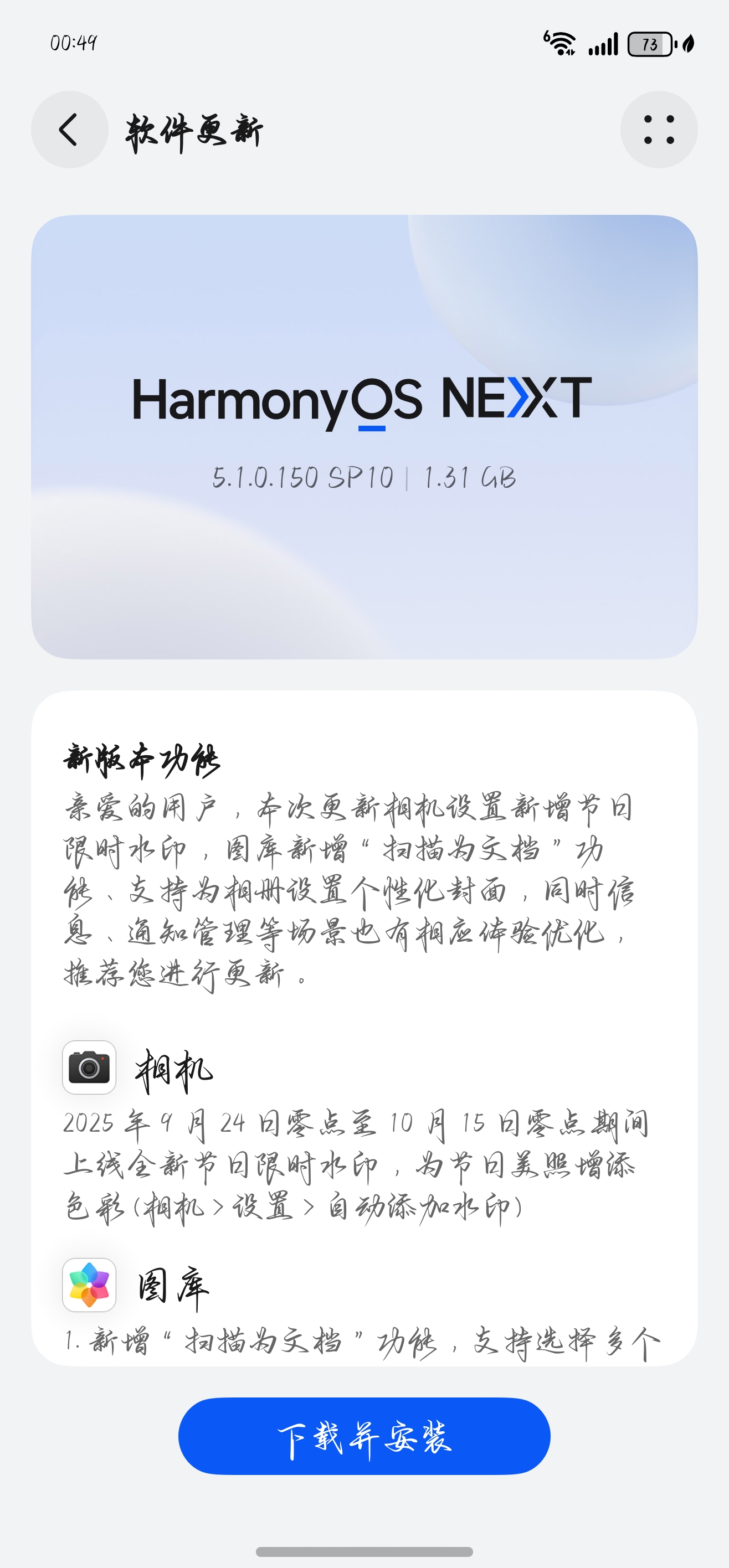Image resolution: width=729 pixels, height=1568 pixels.
Task: Go back from the 软件更新 page
Action: (x=69, y=130)
